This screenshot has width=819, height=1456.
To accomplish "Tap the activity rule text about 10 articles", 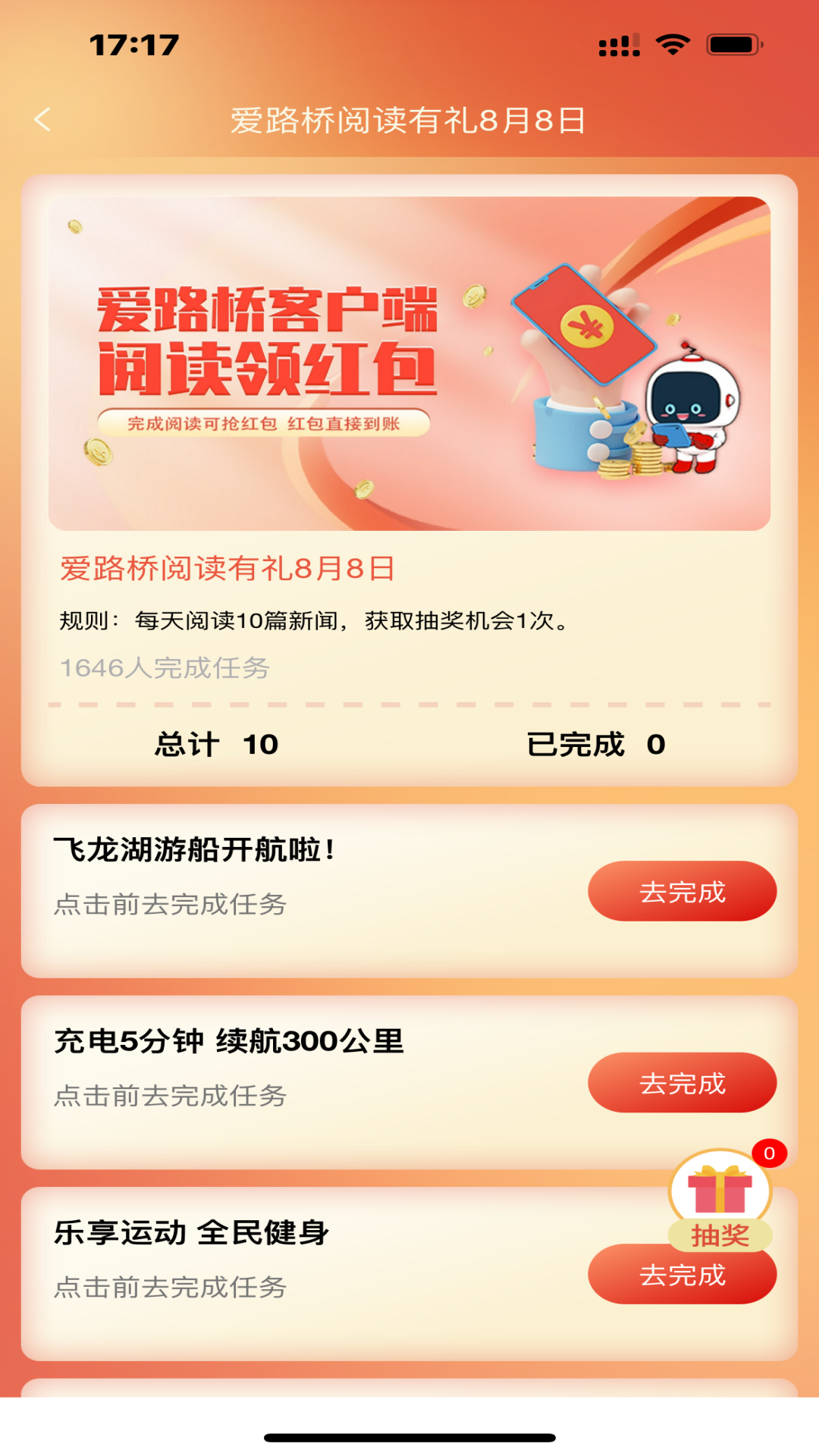I will [313, 620].
